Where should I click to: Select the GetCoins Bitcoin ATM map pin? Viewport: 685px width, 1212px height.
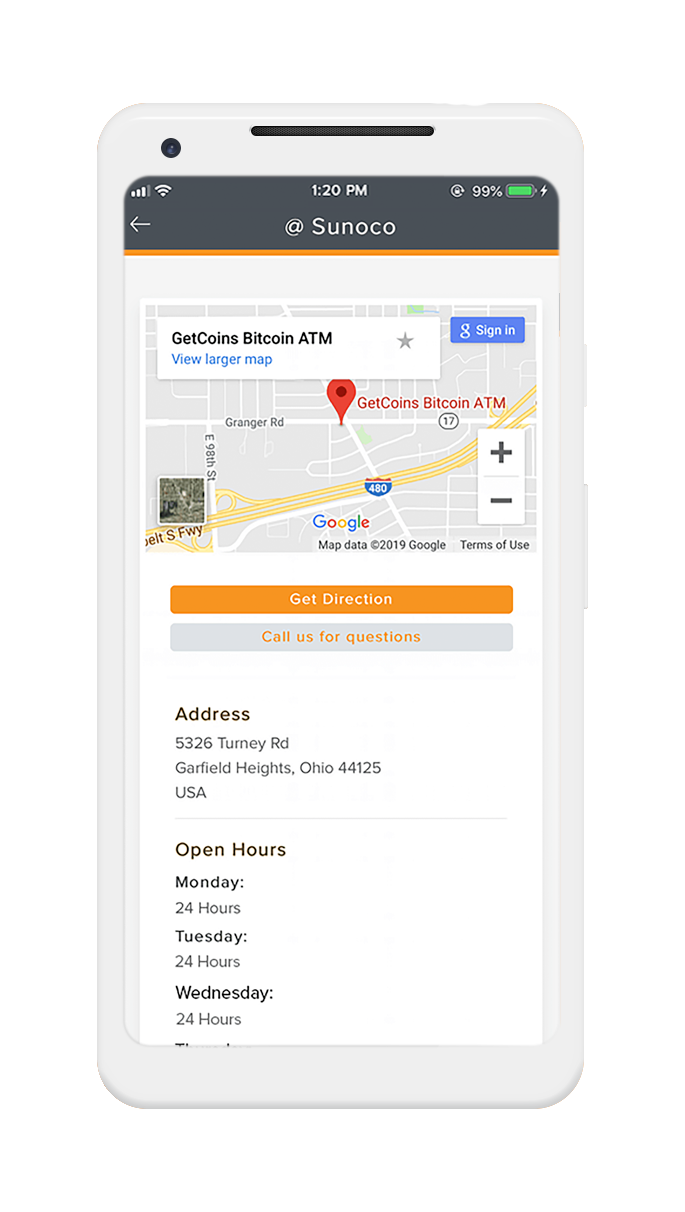pyautogui.click(x=341, y=398)
